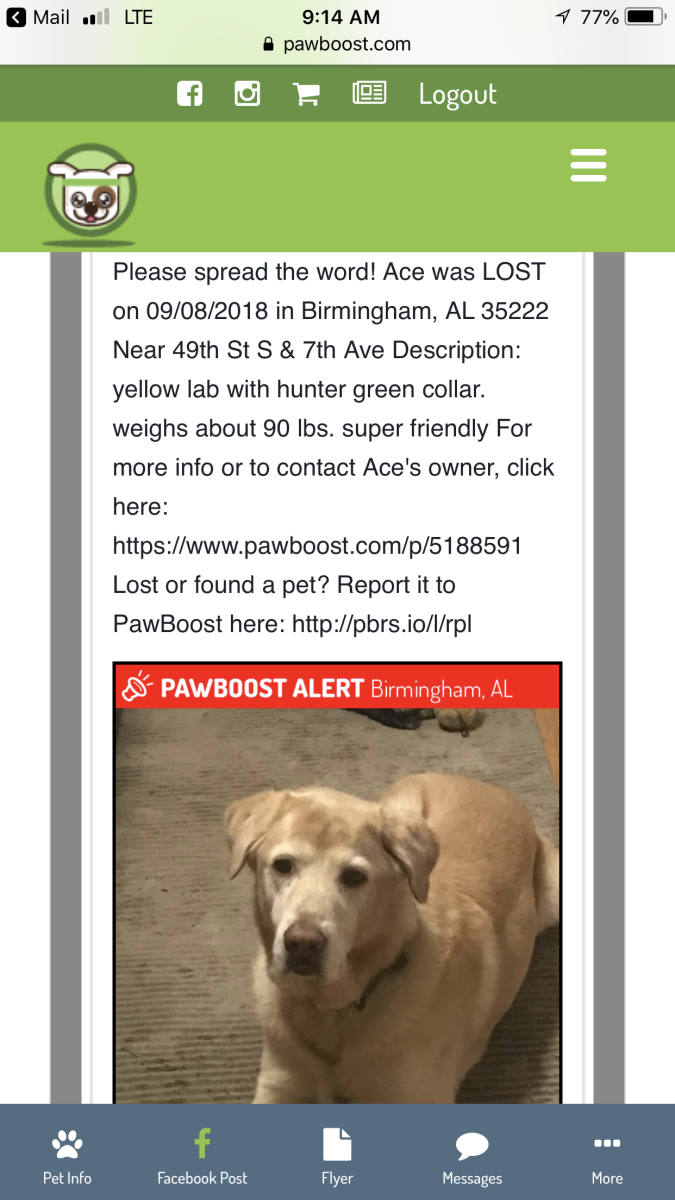Open the PawBoost Instagram icon
This screenshot has width=675, height=1200.
247,94
